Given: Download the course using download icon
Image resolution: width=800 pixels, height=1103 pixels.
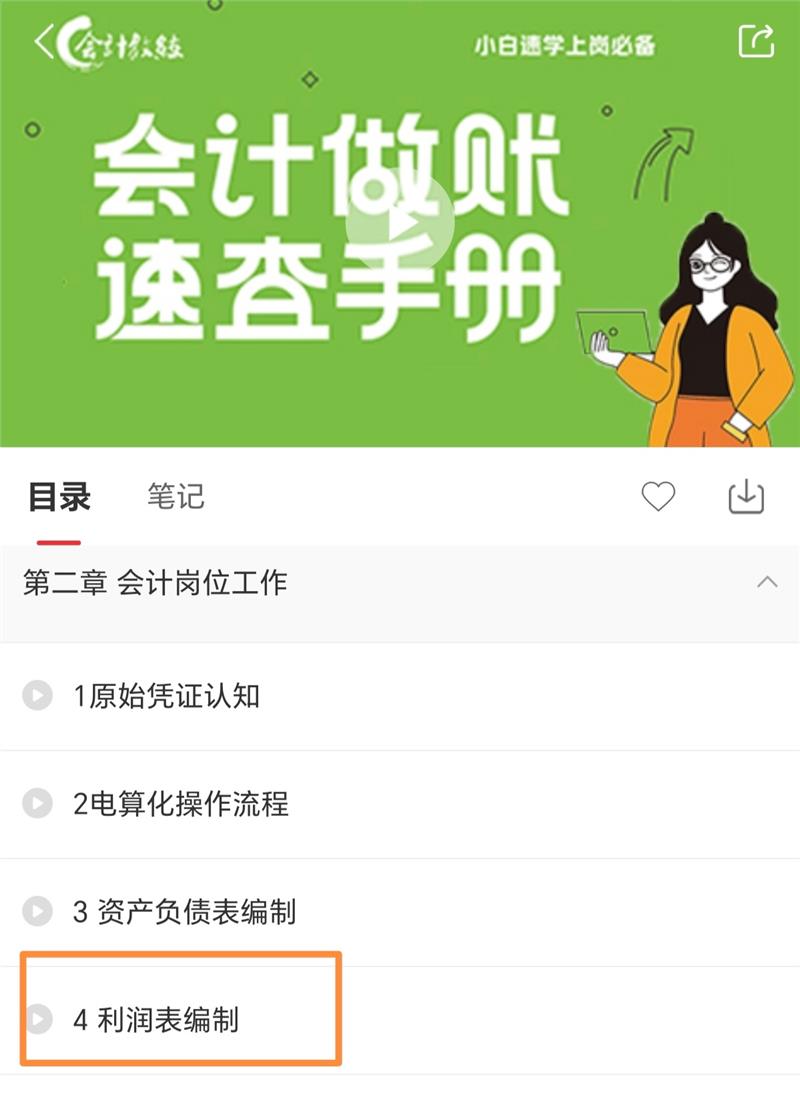Looking at the screenshot, I should tap(746, 497).
